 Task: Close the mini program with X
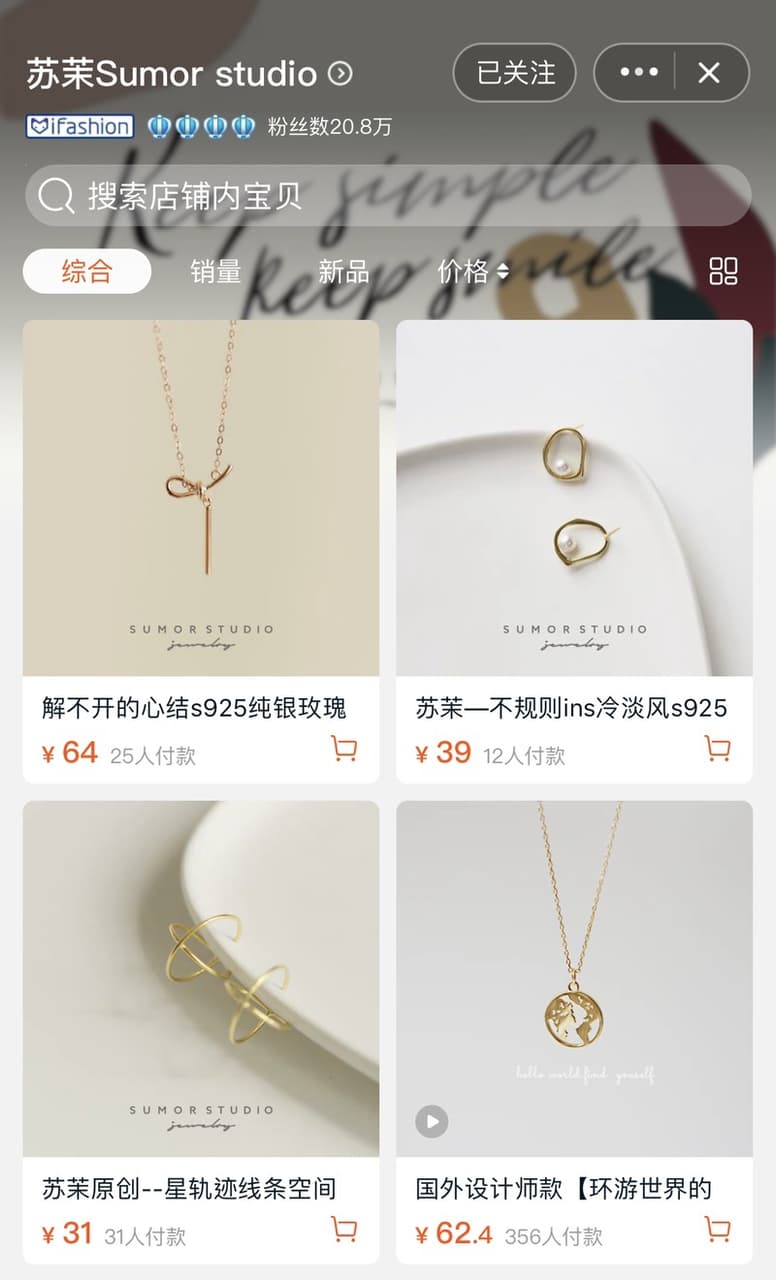(709, 73)
